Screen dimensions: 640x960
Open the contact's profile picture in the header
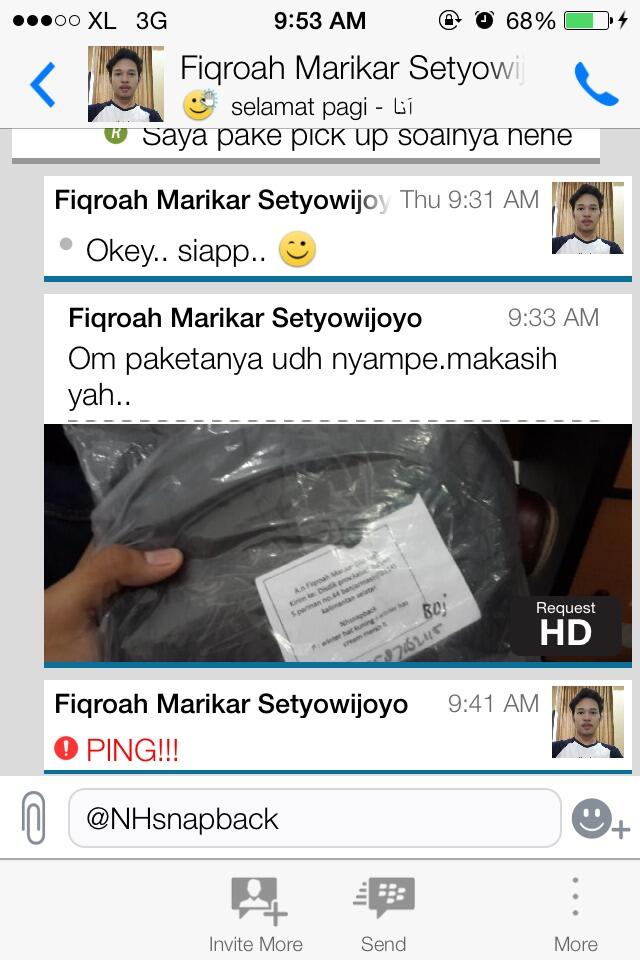pos(125,84)
